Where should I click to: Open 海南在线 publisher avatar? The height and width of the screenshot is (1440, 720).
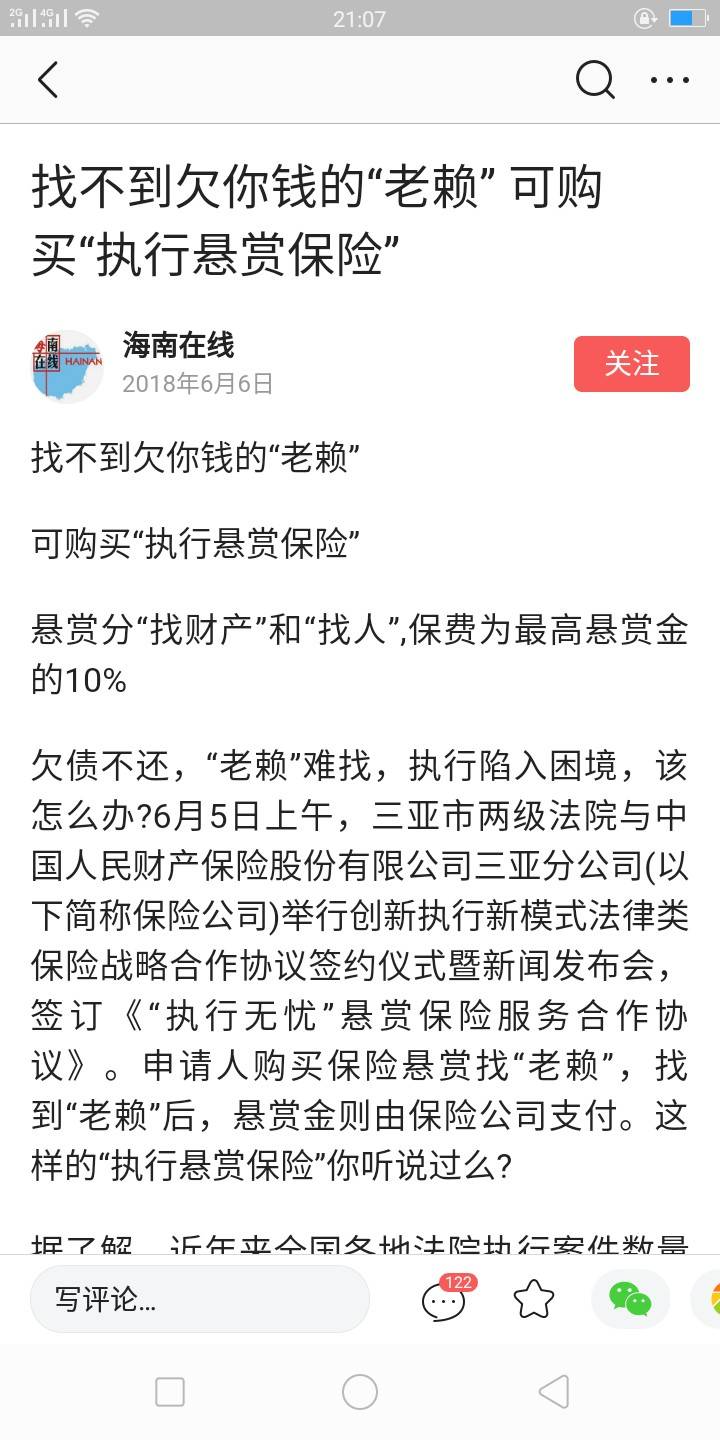[67, 365]
